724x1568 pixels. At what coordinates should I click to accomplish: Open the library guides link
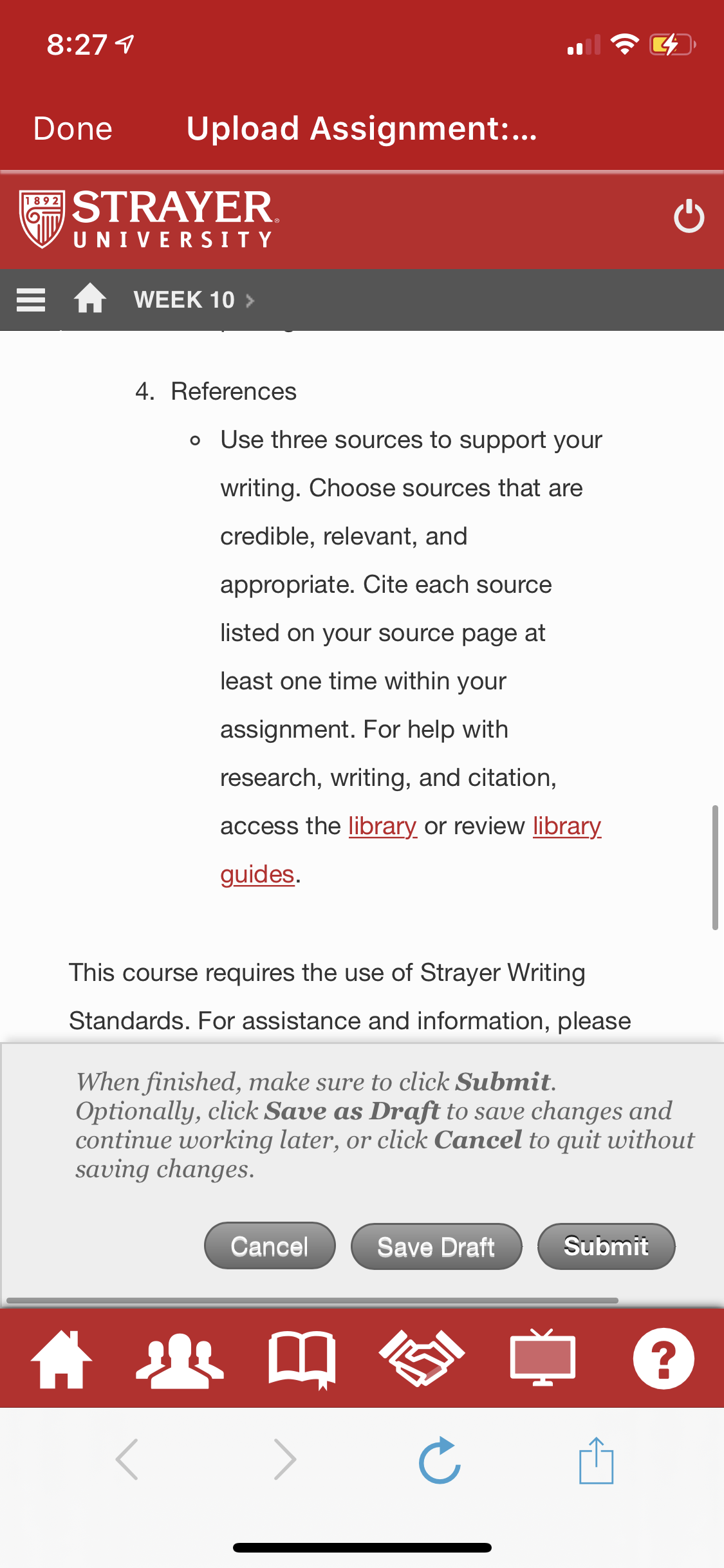click(x=411, y=850)
